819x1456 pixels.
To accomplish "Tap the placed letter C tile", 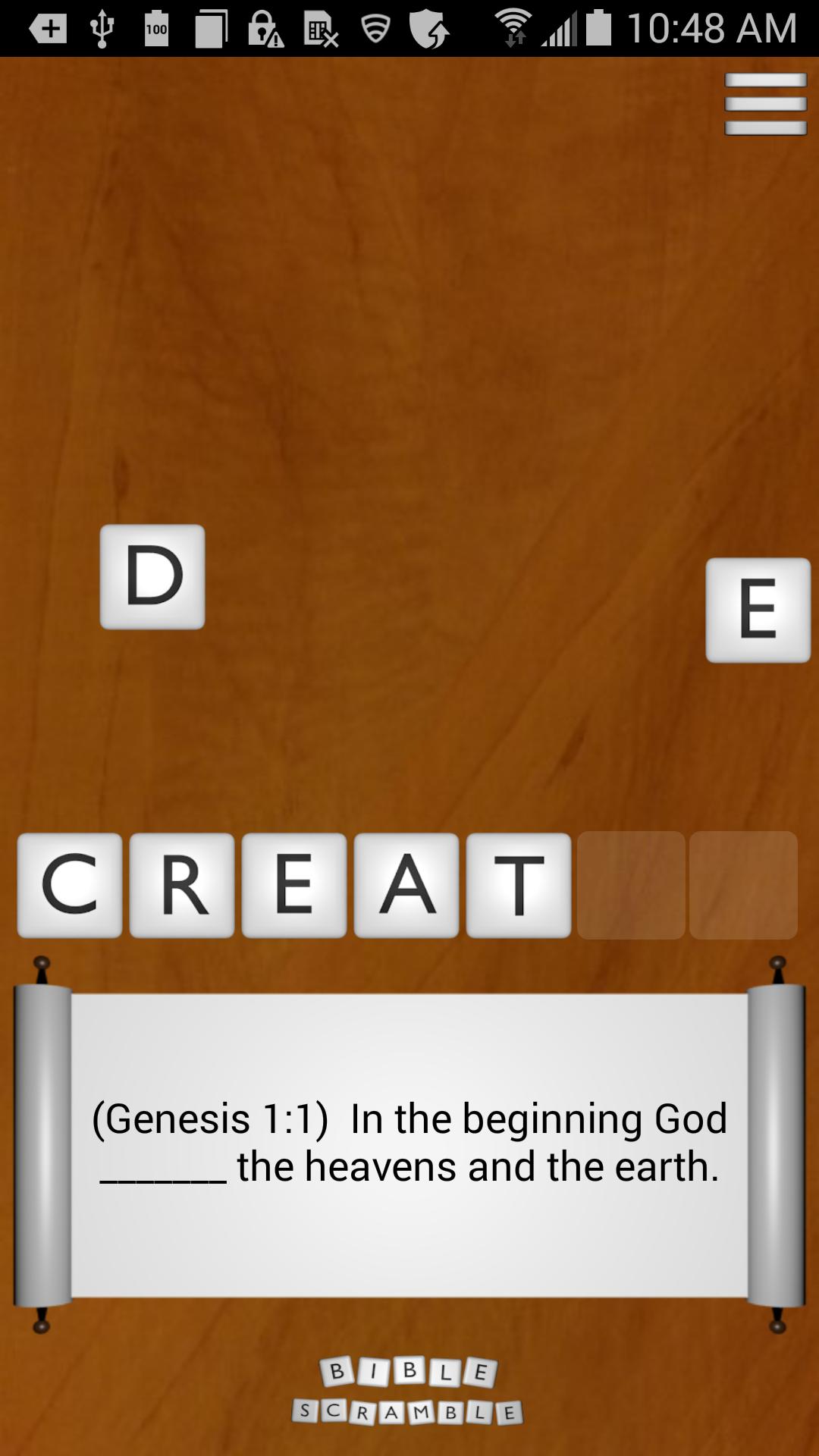I will point(70,885).
